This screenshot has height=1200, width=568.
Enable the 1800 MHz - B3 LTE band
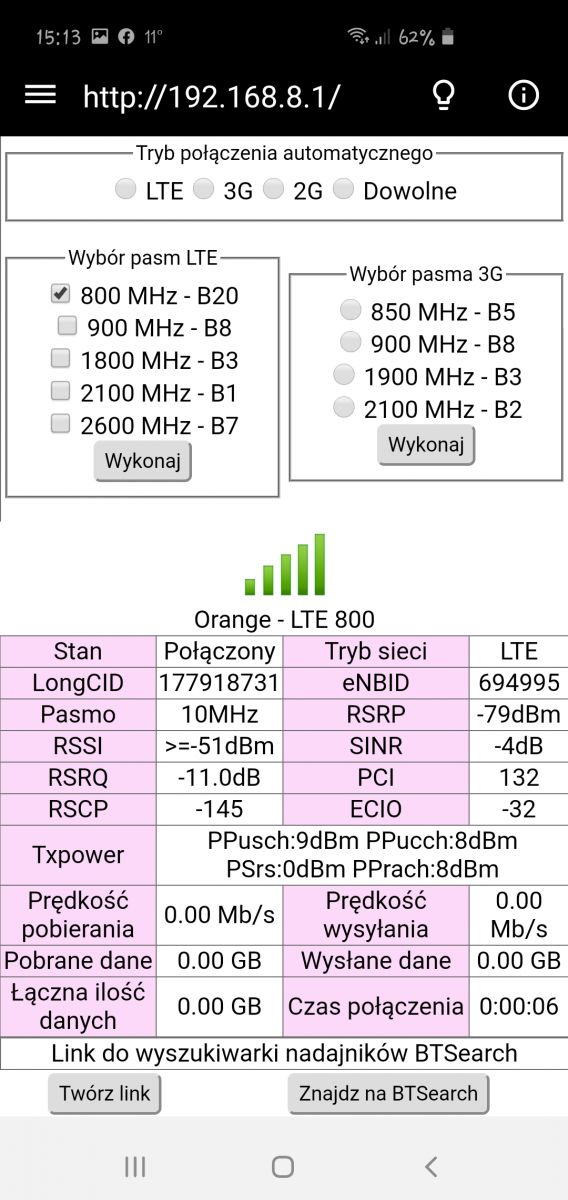pyautogui.click(x=60, y=358)
